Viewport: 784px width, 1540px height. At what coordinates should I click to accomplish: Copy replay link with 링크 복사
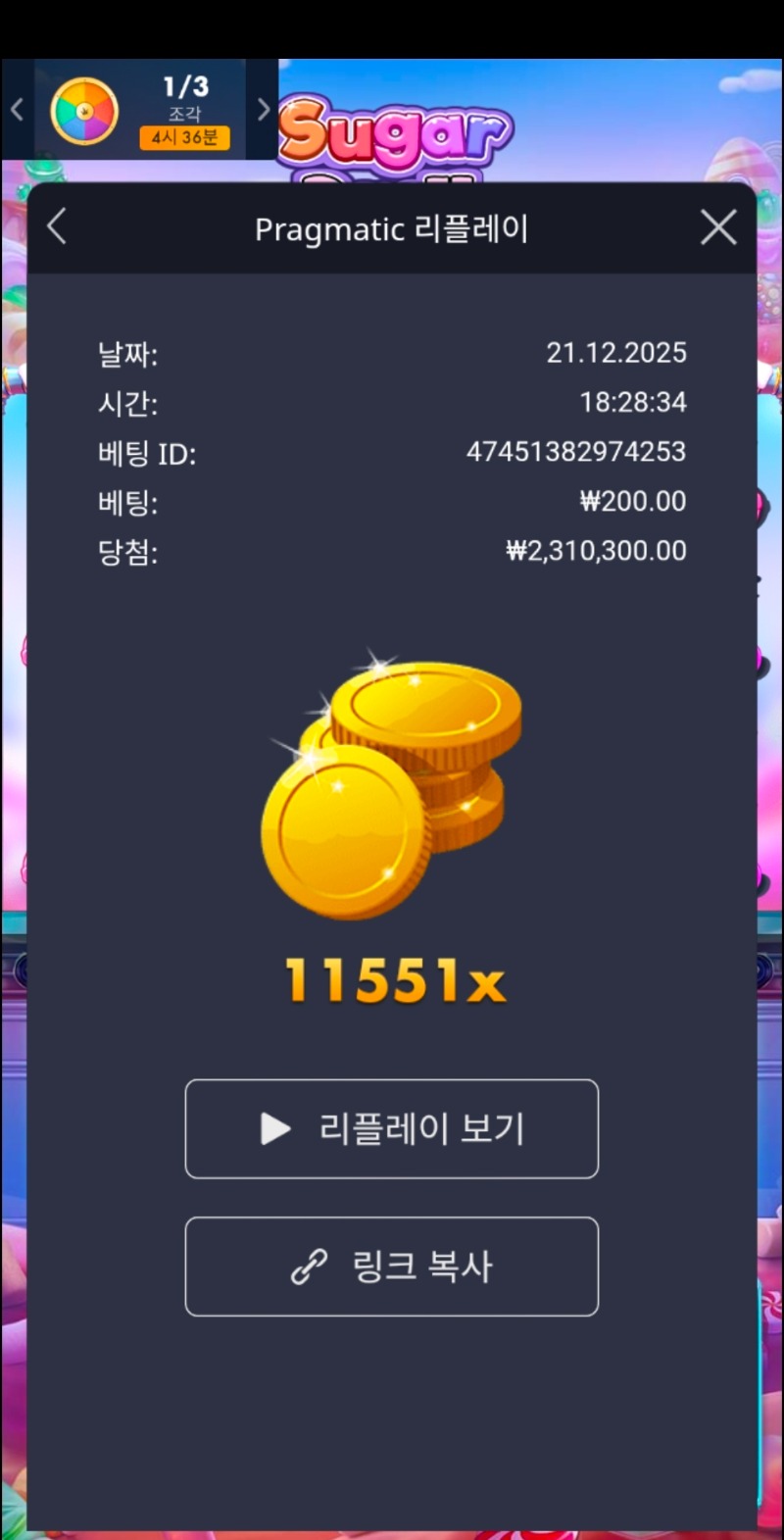(x=392, y=1266)
